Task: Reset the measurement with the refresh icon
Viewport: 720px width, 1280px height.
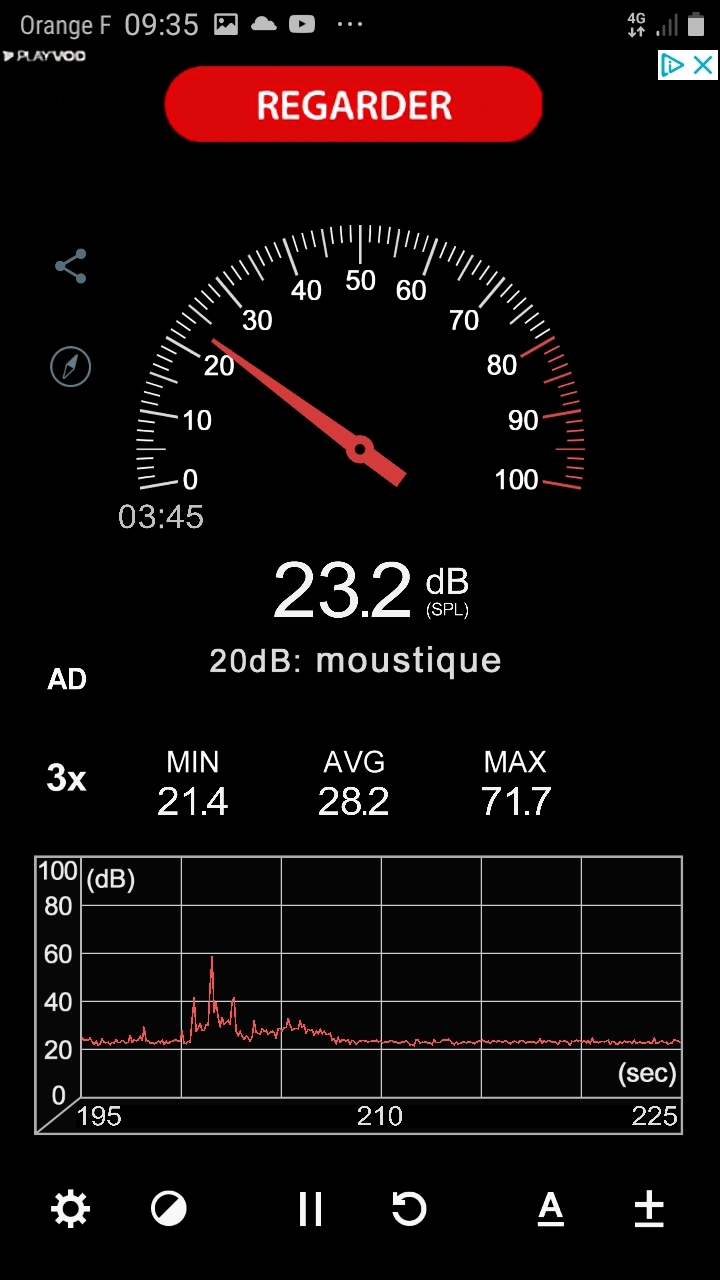Action: click(x=409, y=1210)
